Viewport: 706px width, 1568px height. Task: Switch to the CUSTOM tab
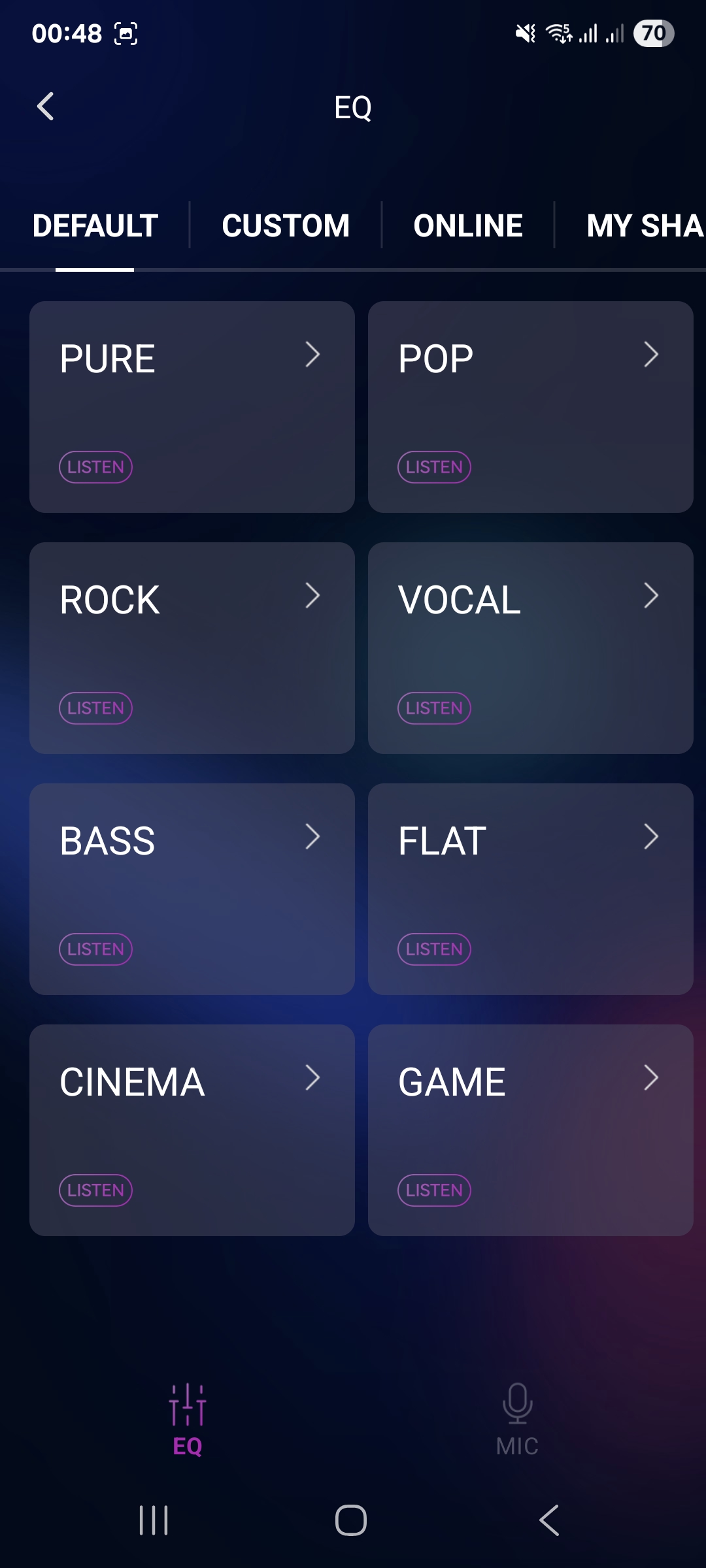click(x=286, y=226)
